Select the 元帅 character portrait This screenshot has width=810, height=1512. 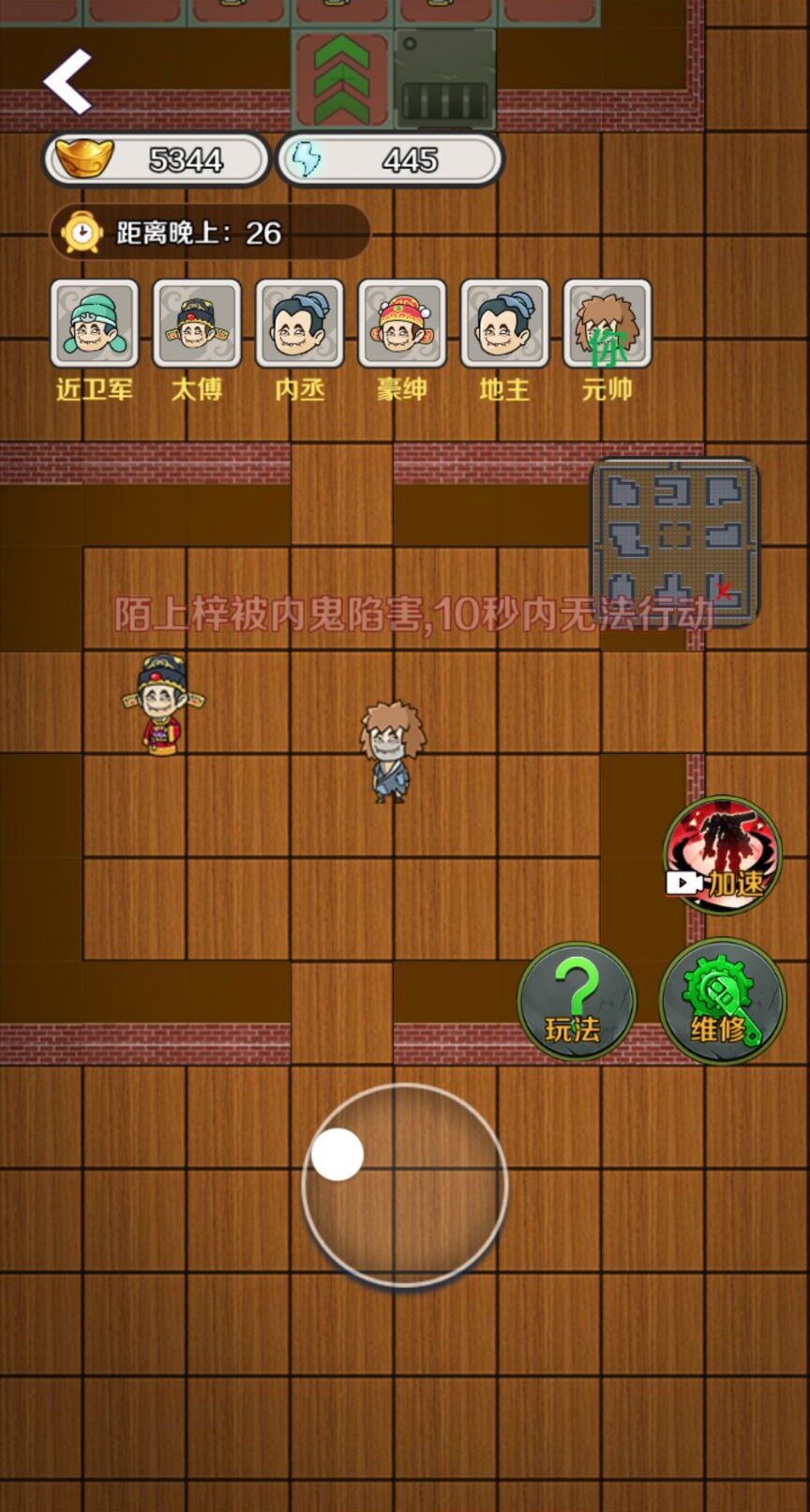(607, 323)
